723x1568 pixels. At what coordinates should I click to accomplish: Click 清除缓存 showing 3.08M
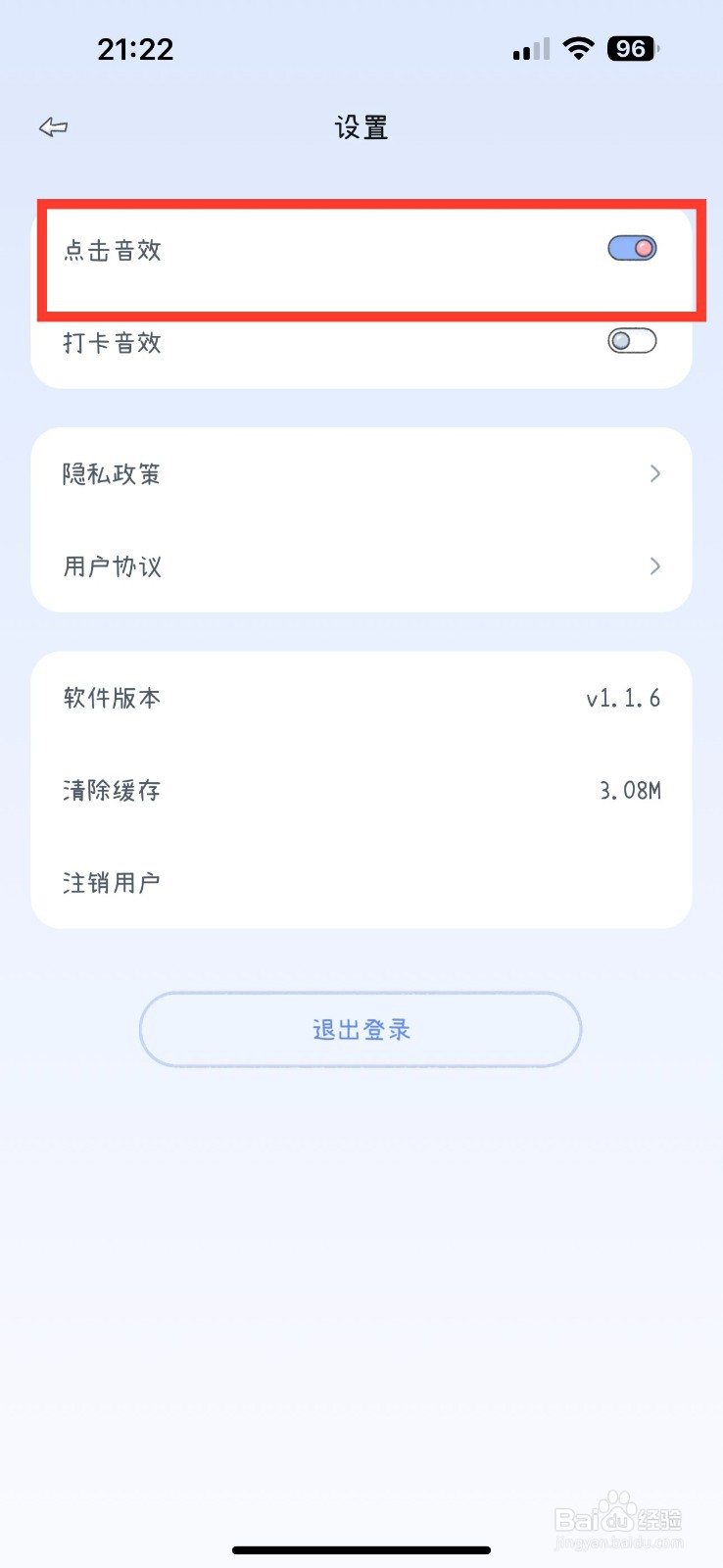click(x=361, y=790)
